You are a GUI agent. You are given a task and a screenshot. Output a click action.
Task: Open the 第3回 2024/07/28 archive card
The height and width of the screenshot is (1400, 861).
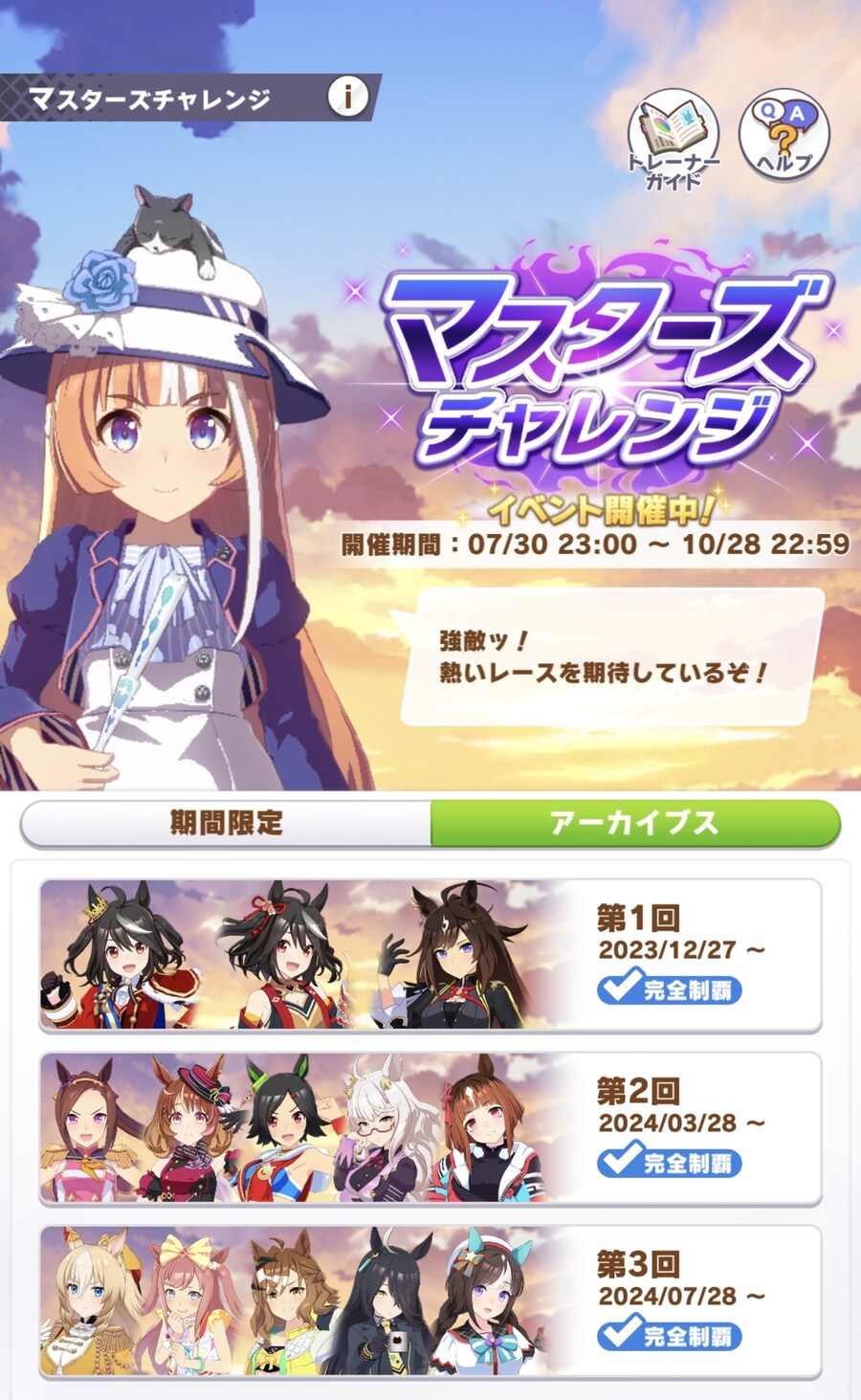430,1301
